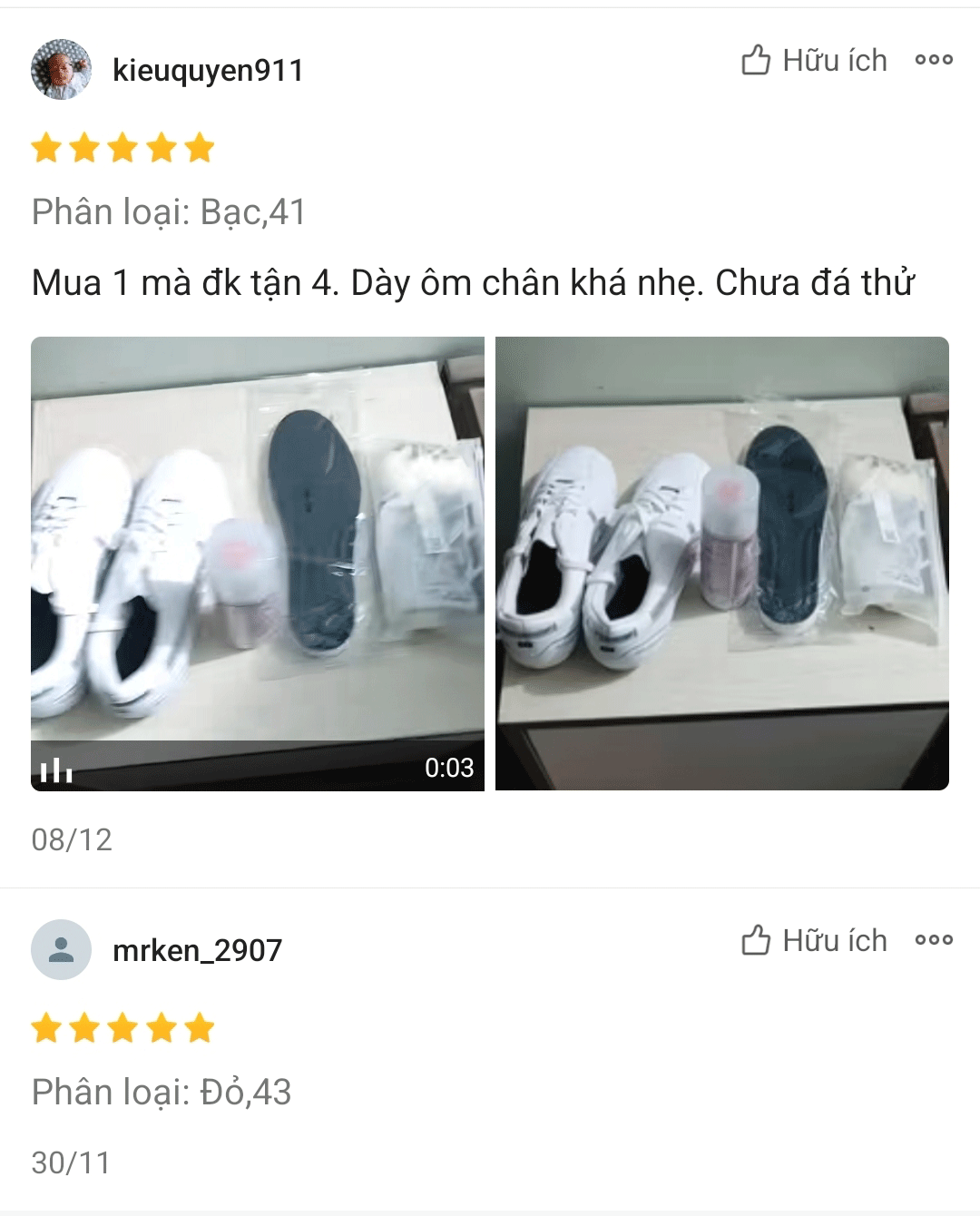View mrken_2907's profile avatar
Screen dimensions: 980x1216
click(x=61, y=950)
